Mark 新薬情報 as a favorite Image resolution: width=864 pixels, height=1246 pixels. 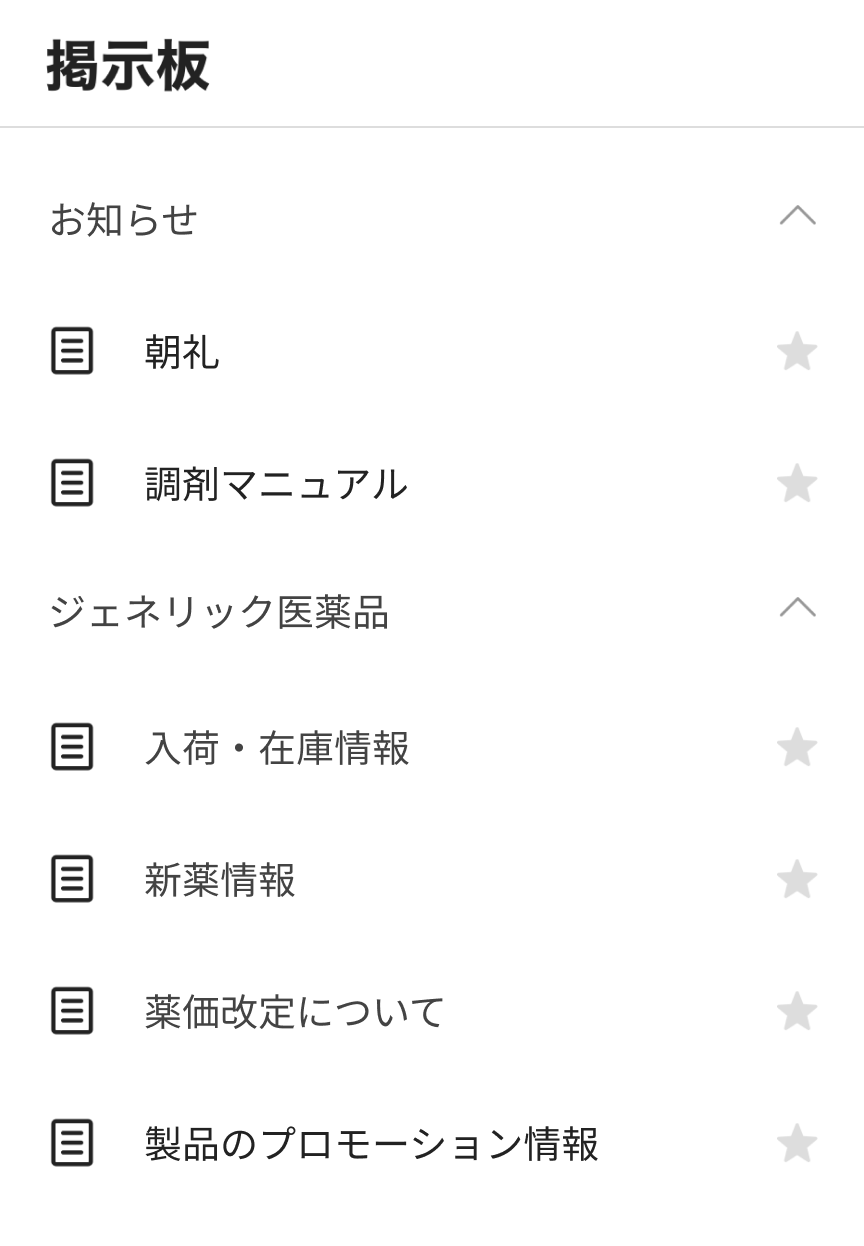point(797,880)
